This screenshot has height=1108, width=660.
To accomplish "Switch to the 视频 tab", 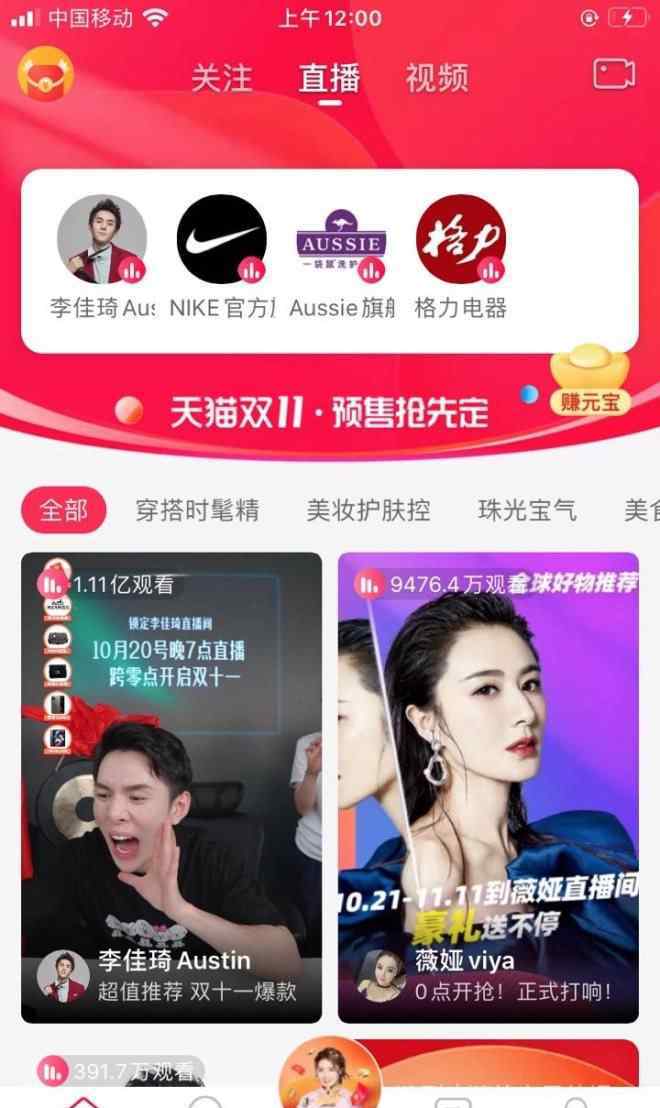I will click(x=437, y=78).
